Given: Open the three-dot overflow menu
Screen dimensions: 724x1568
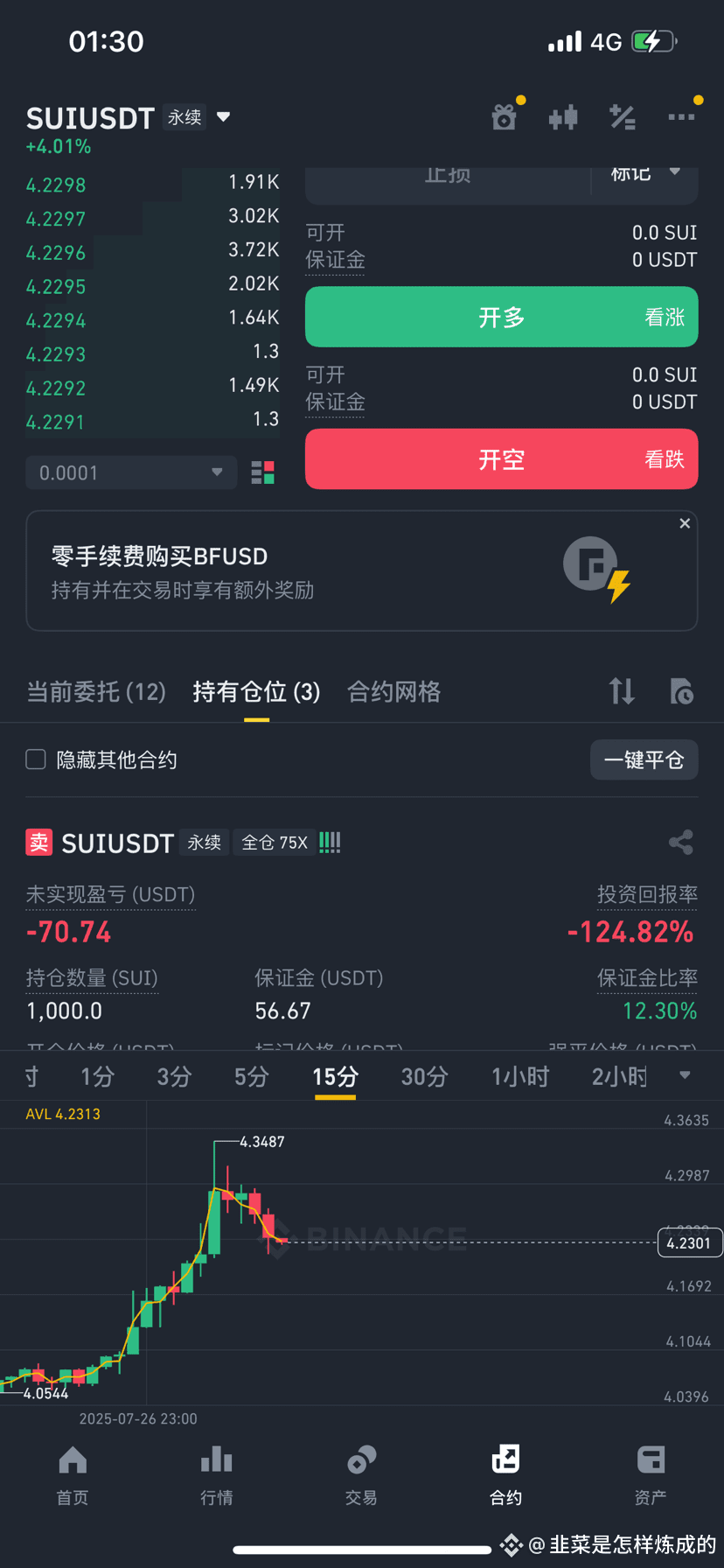Looking at the screenshot, I should tap(681, 116).
